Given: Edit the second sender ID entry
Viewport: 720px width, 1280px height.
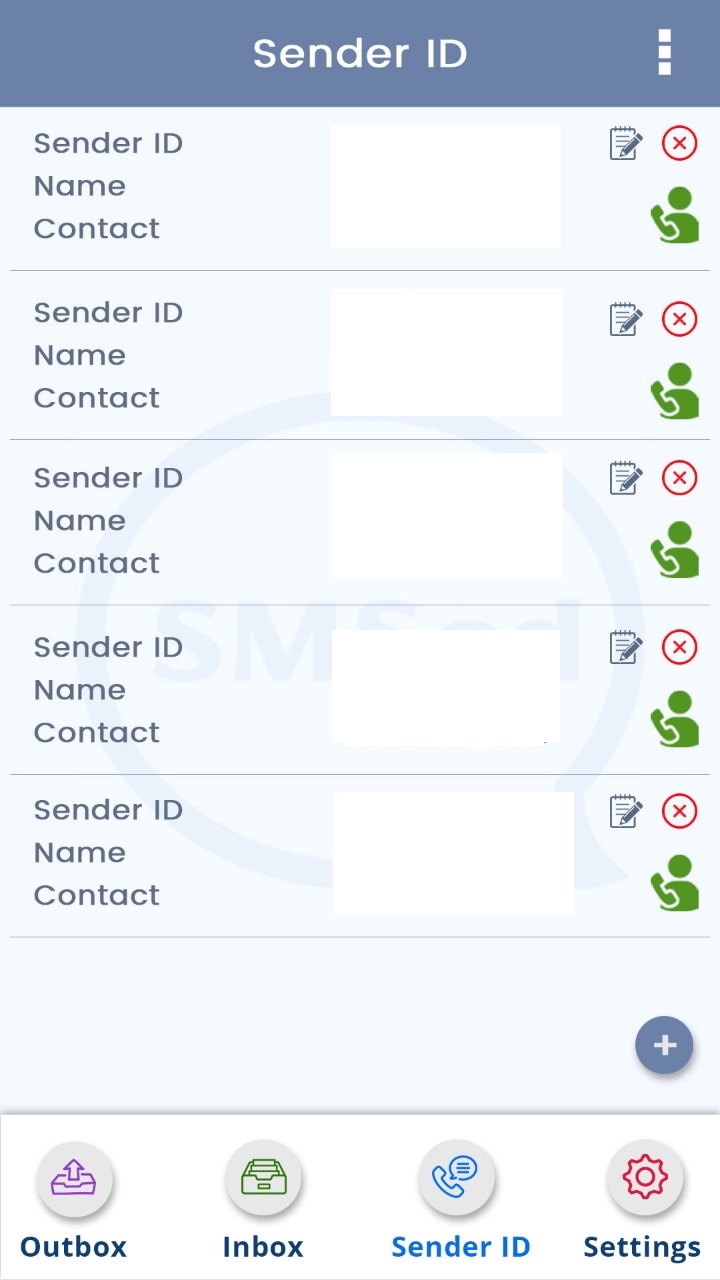Looking at the screenshot, I should tap(626, 319).
